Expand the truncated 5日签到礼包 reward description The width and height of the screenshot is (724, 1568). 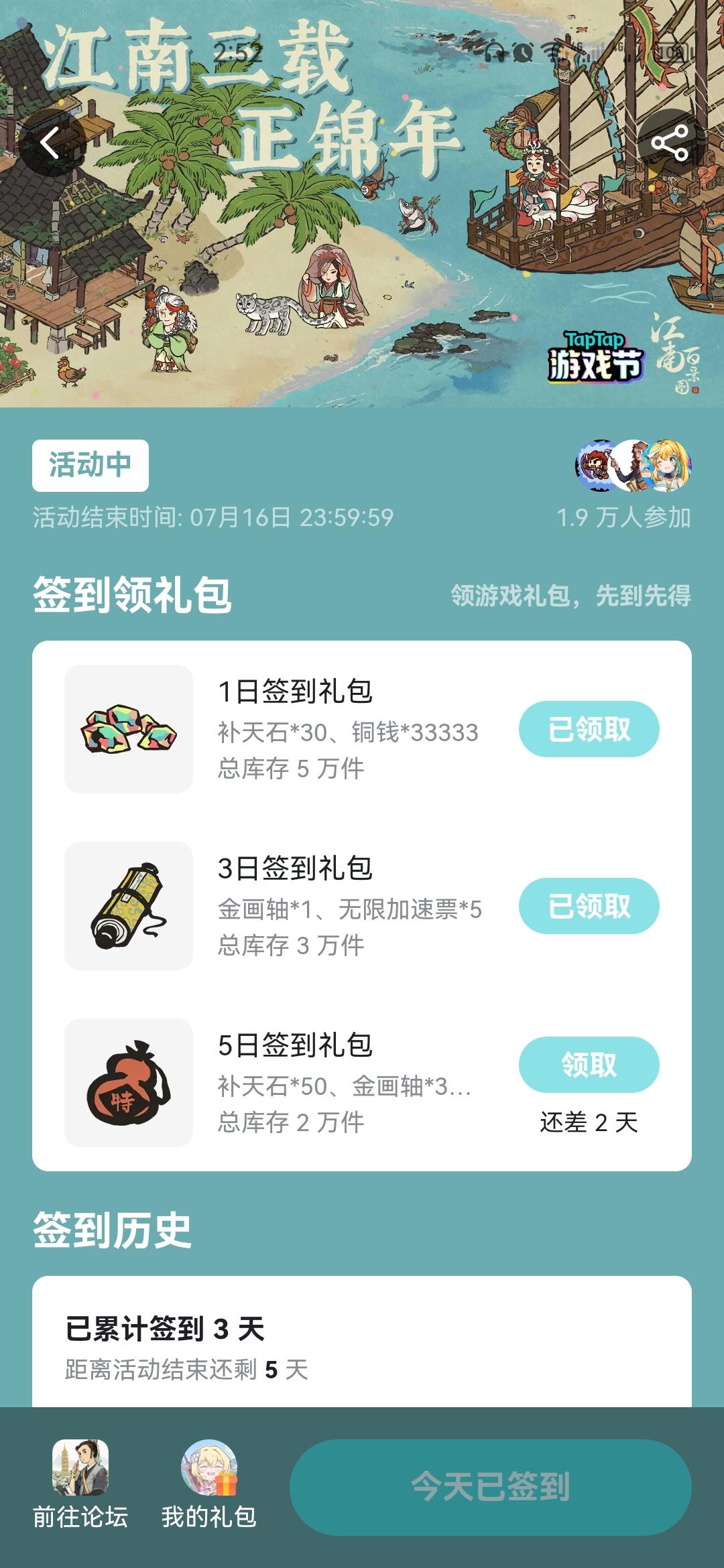pos(349,1086)
